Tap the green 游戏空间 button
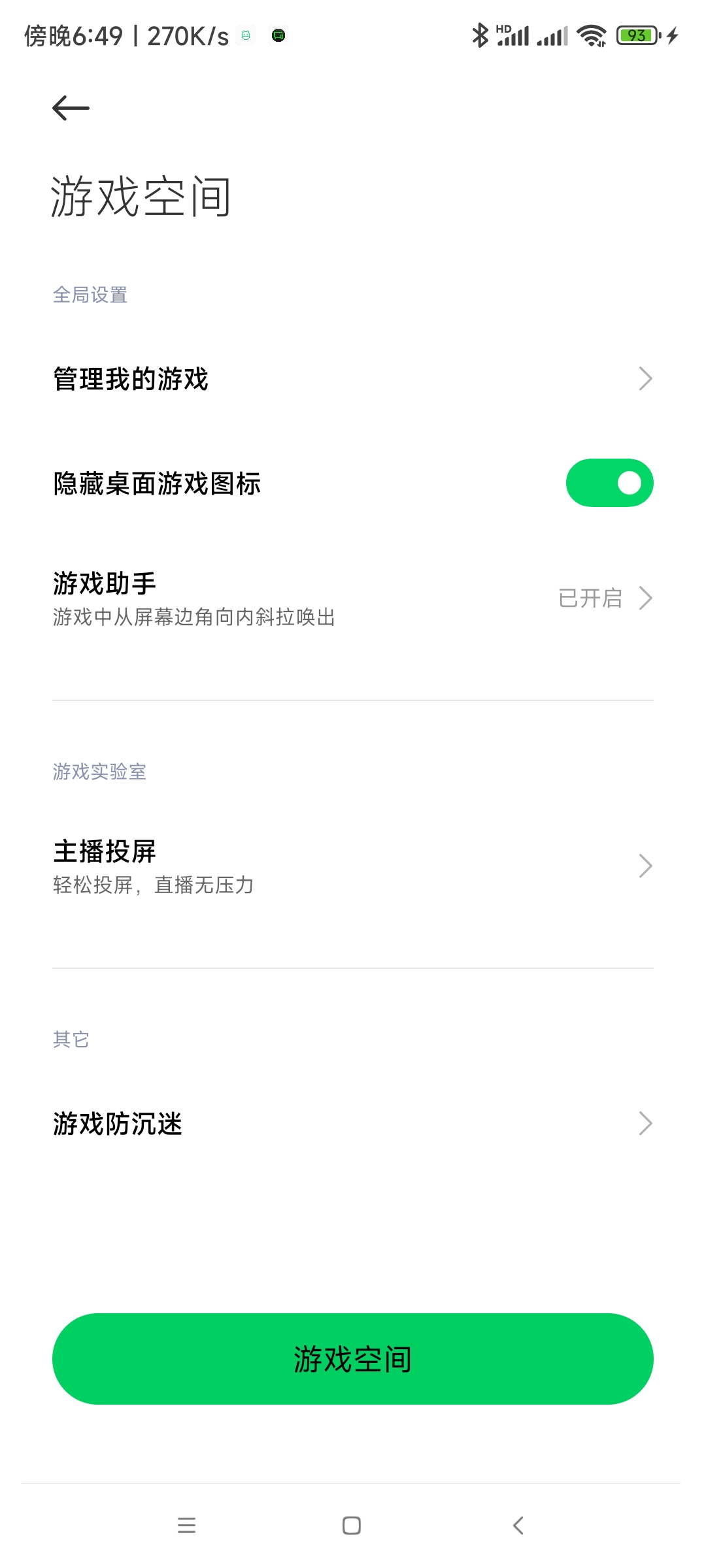This screenshot has width=706, height=1568. (353, 1359)
